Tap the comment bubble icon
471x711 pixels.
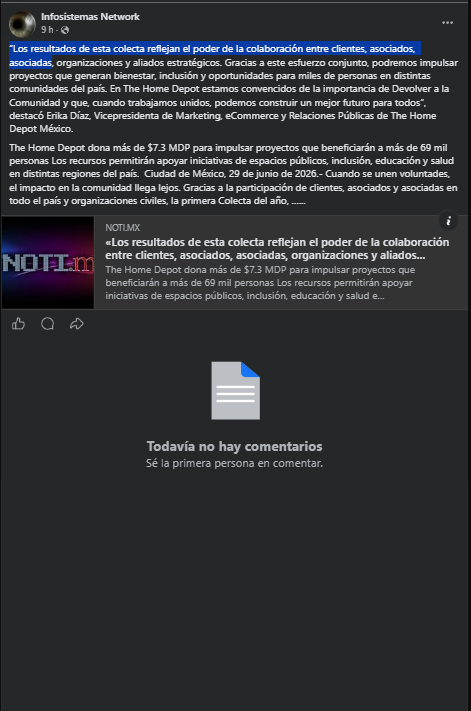coord(48,323)
